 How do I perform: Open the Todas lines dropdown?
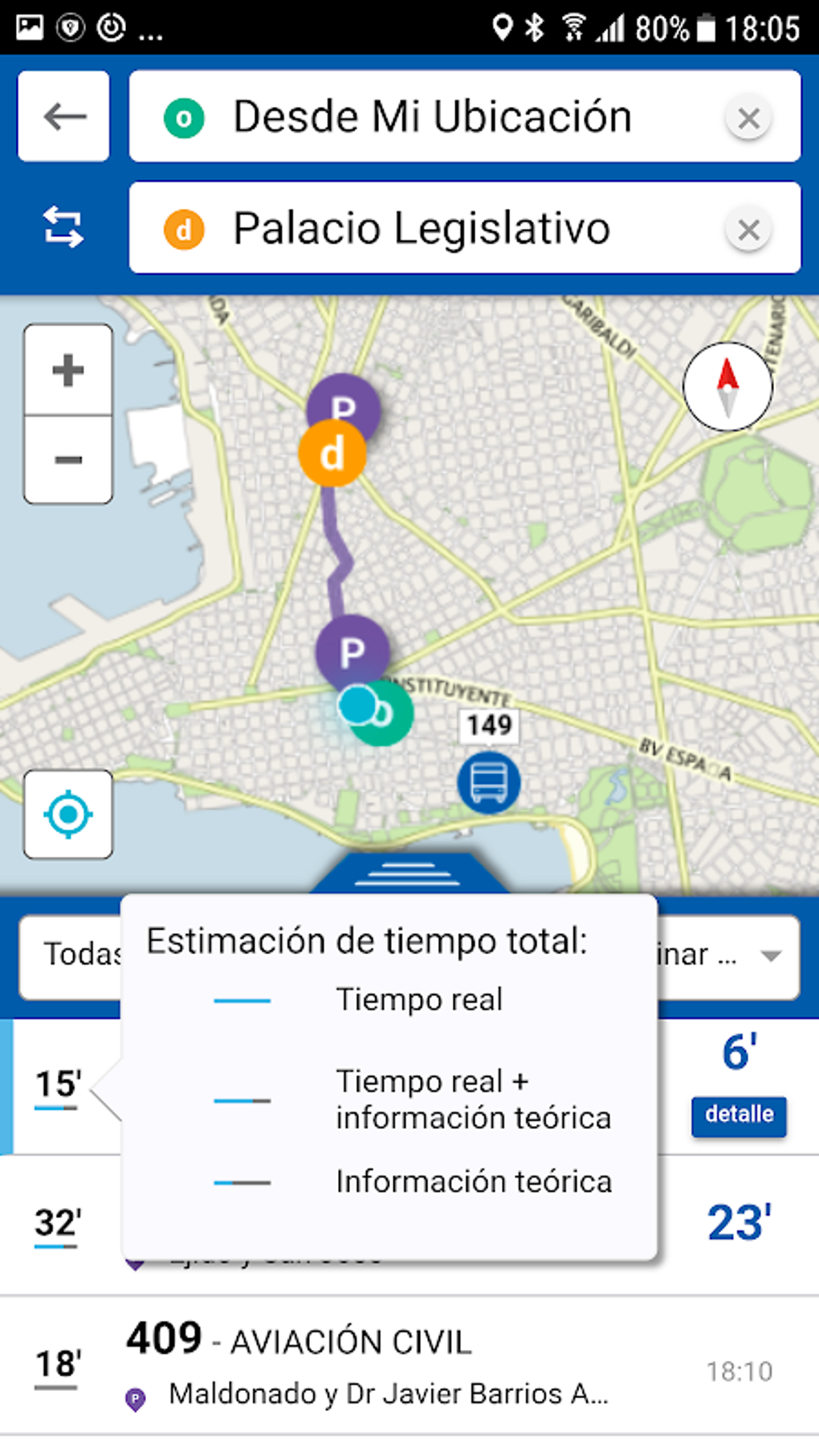click(x=71, y=956)
